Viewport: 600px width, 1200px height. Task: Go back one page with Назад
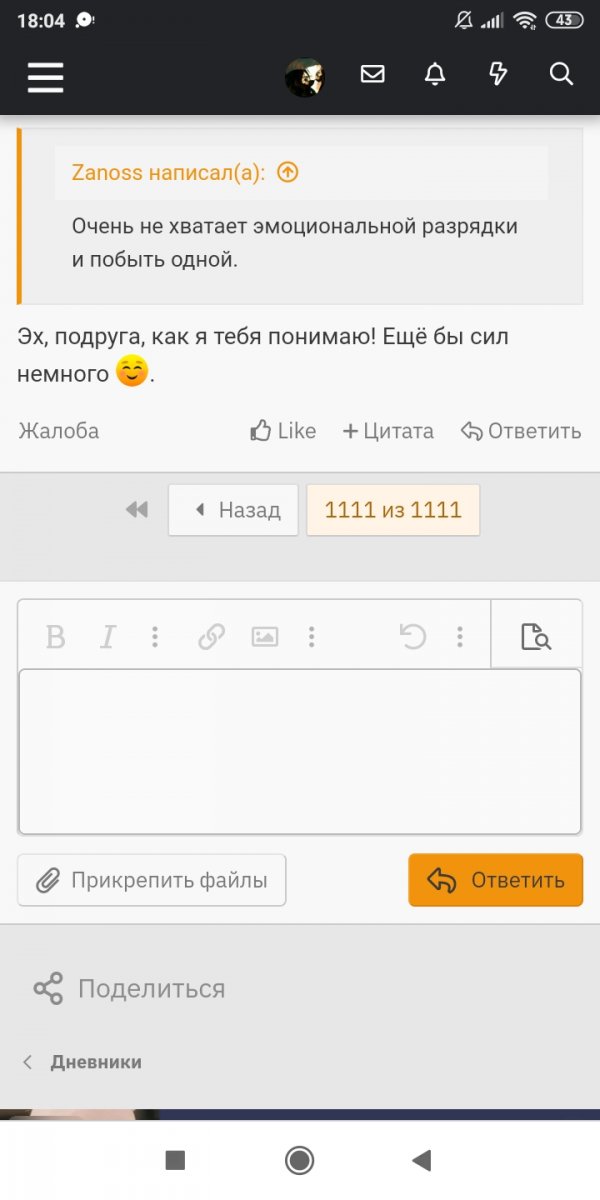(x=233, y=510)
